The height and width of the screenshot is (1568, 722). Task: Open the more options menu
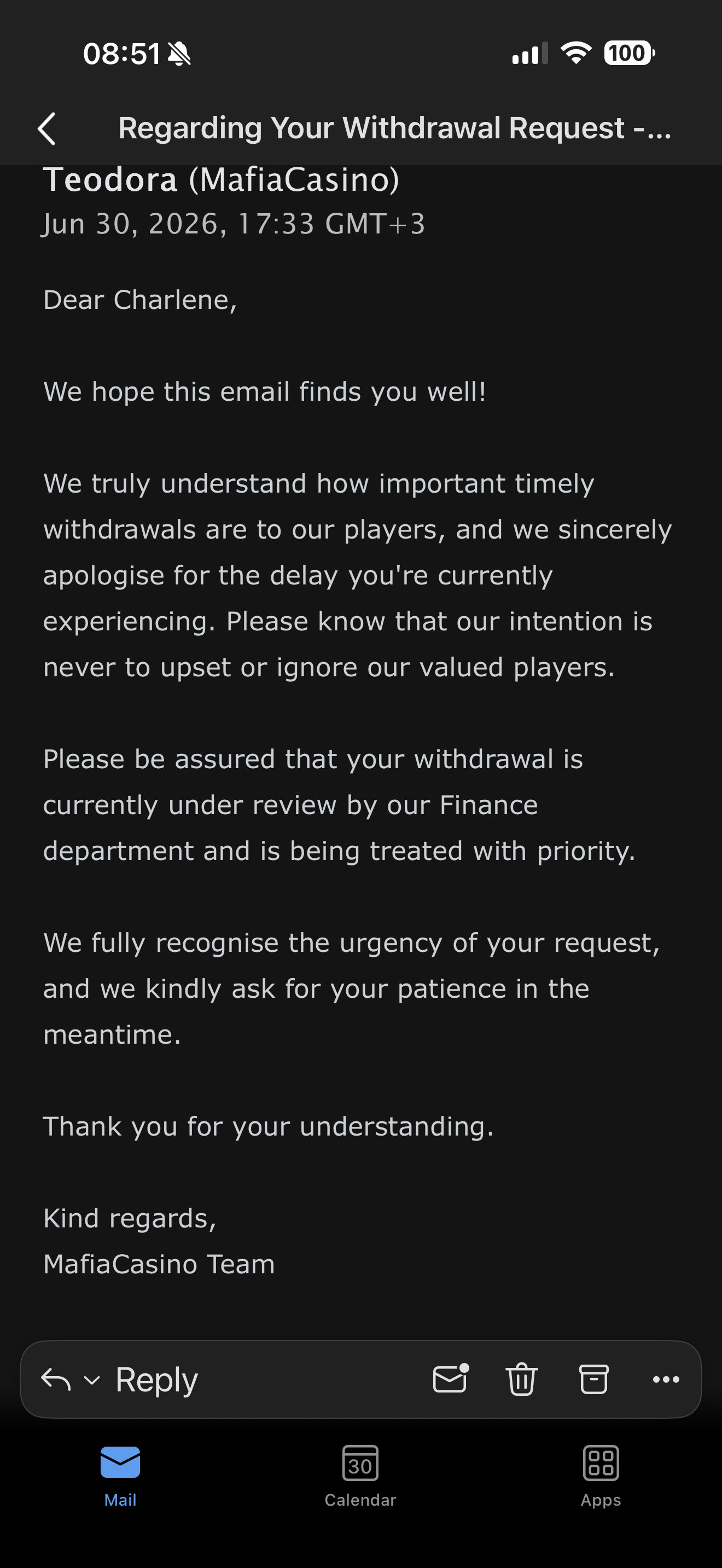(x=666, y=1379)
